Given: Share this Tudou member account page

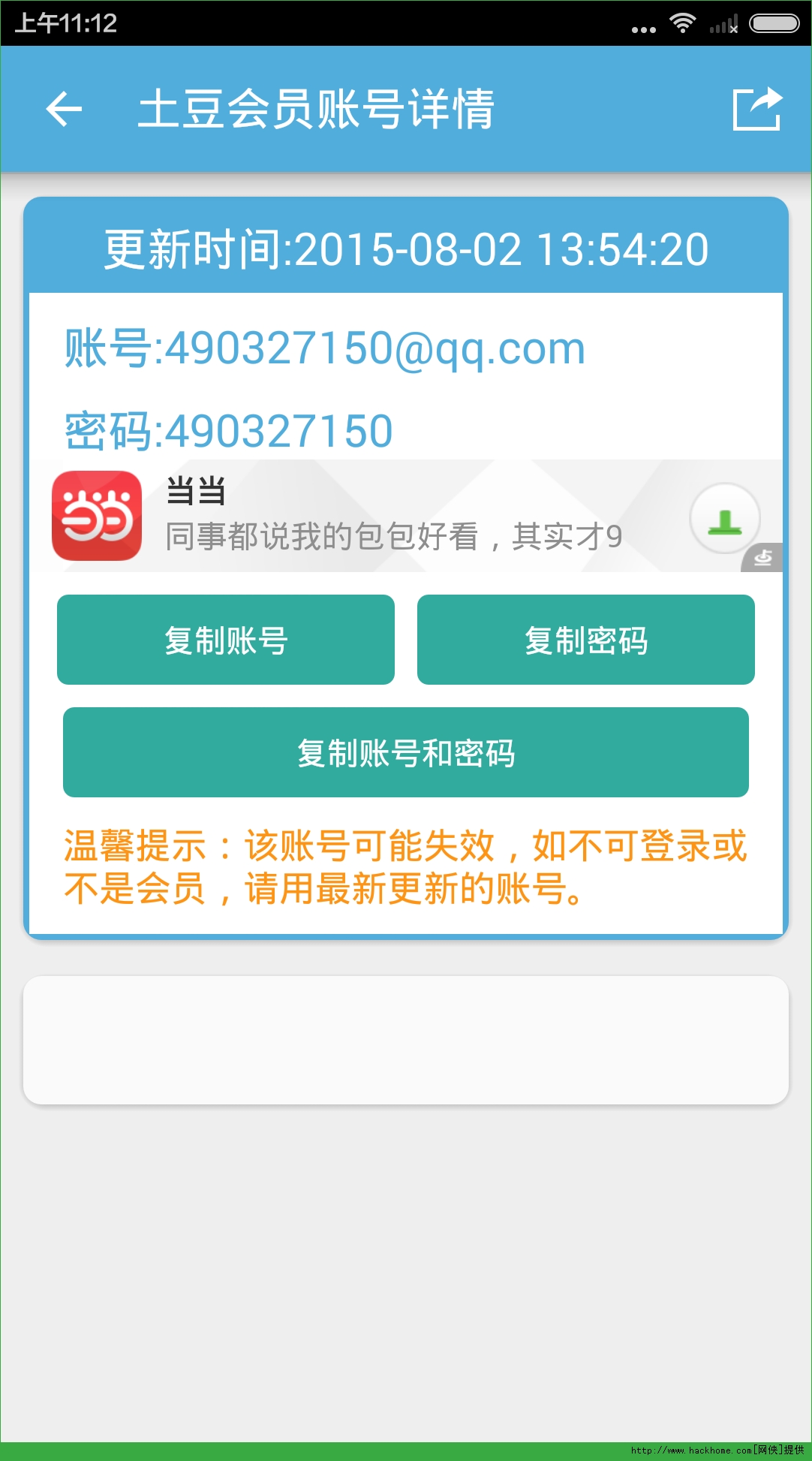Looking at the screenshot, I should coord(756,110).
